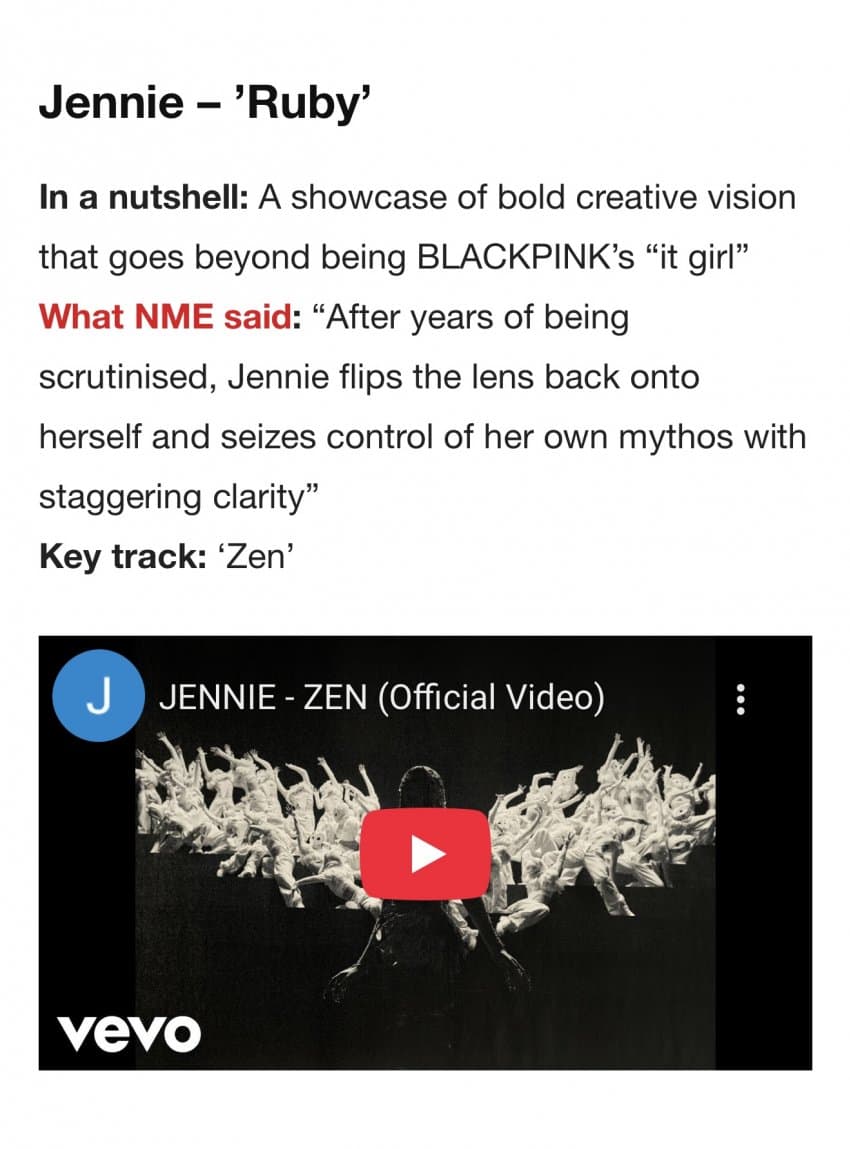Image resolution: width=850 pixels, height=1149 pixels.
Task: Open the video title JENNIE - ZEN (Official Video)
Action: [x=381, y=697]
